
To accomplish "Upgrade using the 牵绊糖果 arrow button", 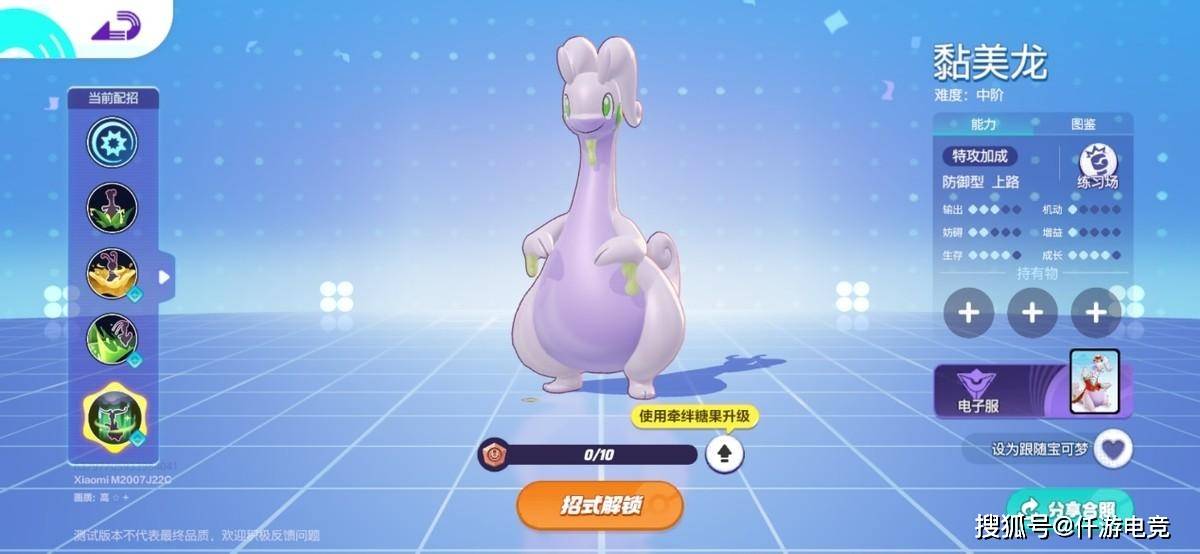I will 725,454.
